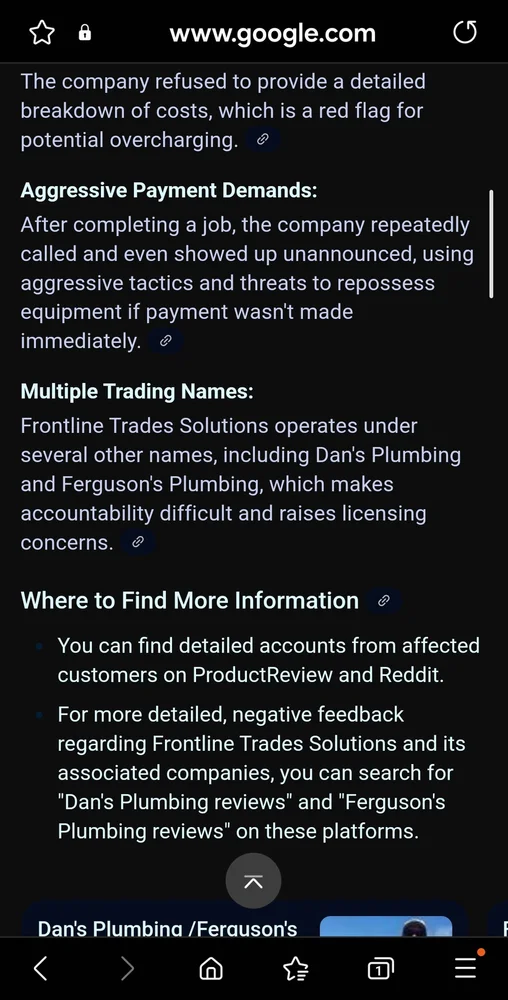This screenshot has width=508, height=1000.
Task: Jump to the top of the page
Action: (x=253, y=881)
